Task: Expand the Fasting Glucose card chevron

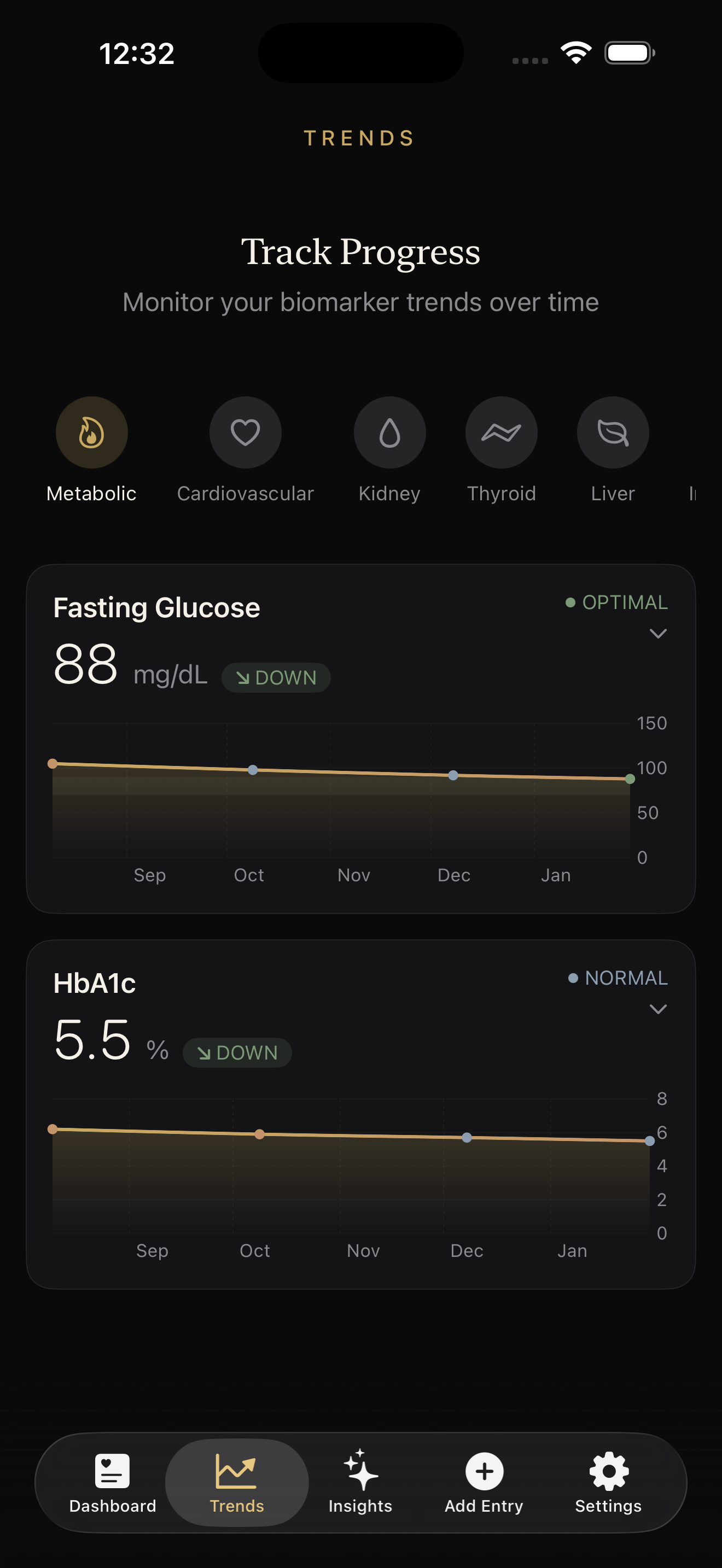Action: pyautogui.click(x=657, y=634)
